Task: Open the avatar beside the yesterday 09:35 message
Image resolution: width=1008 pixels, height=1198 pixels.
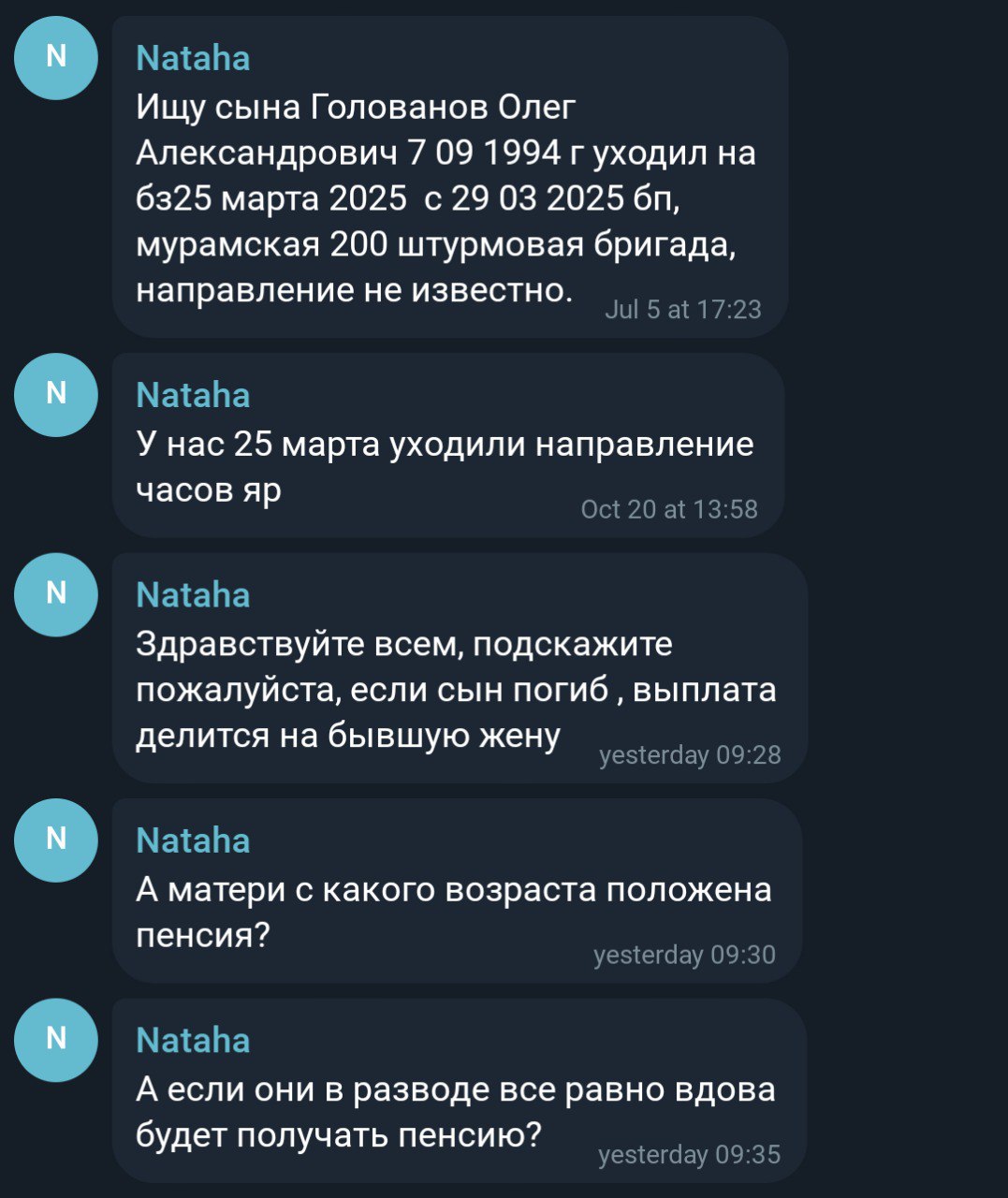Action: 56,1040
